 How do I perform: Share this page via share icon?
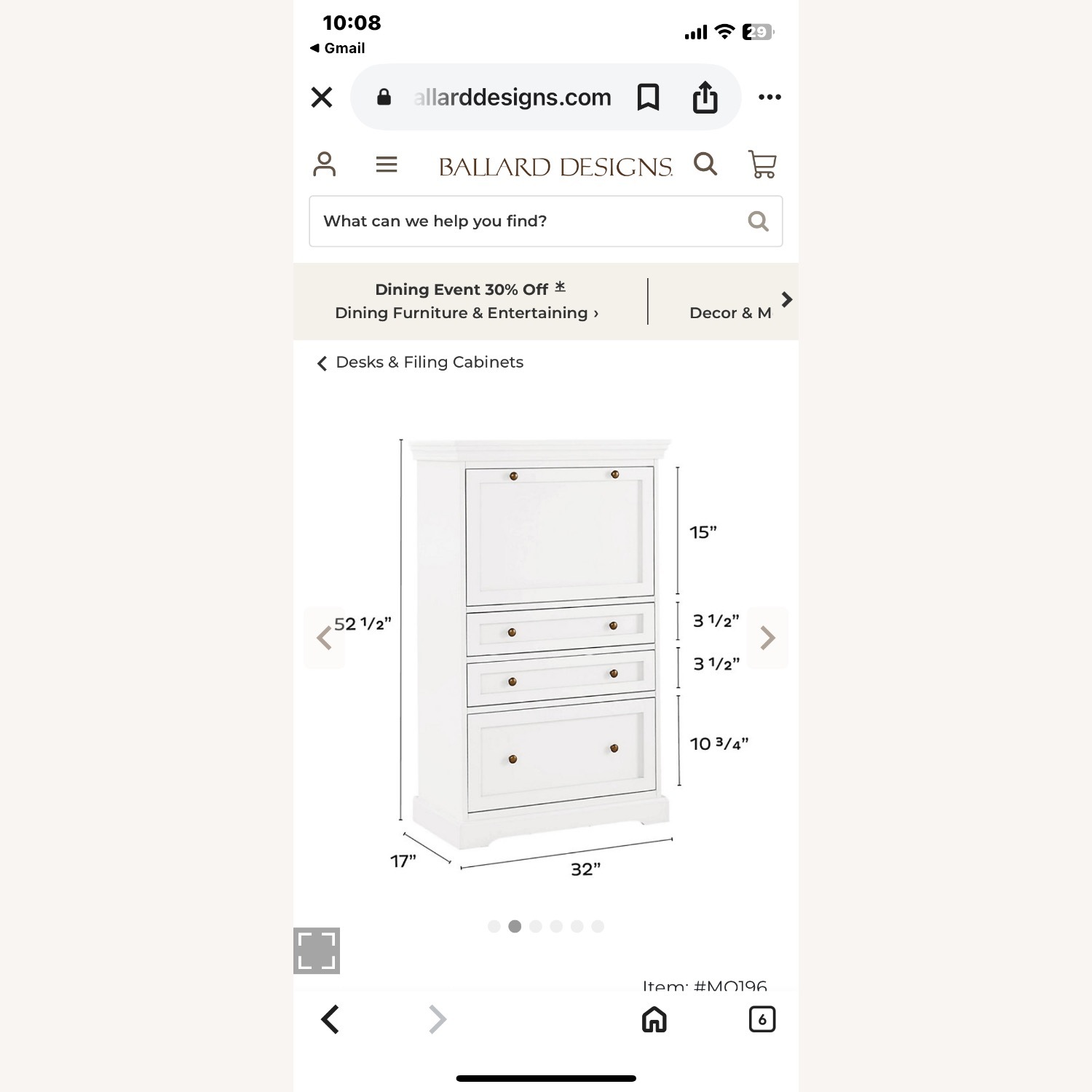[705, 98]
